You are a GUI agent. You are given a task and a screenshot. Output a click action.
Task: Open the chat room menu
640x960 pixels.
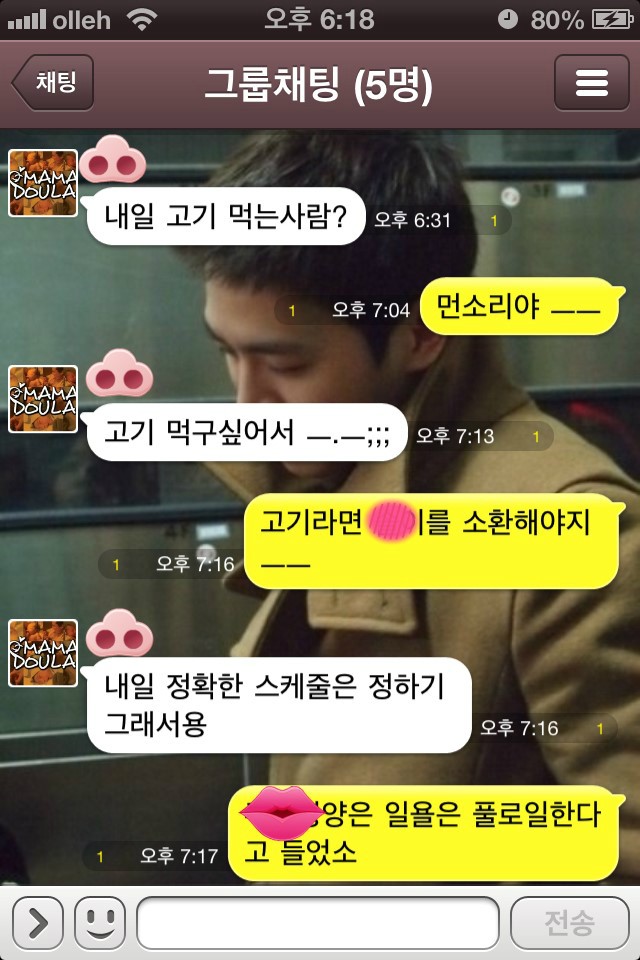coord(591,83)
